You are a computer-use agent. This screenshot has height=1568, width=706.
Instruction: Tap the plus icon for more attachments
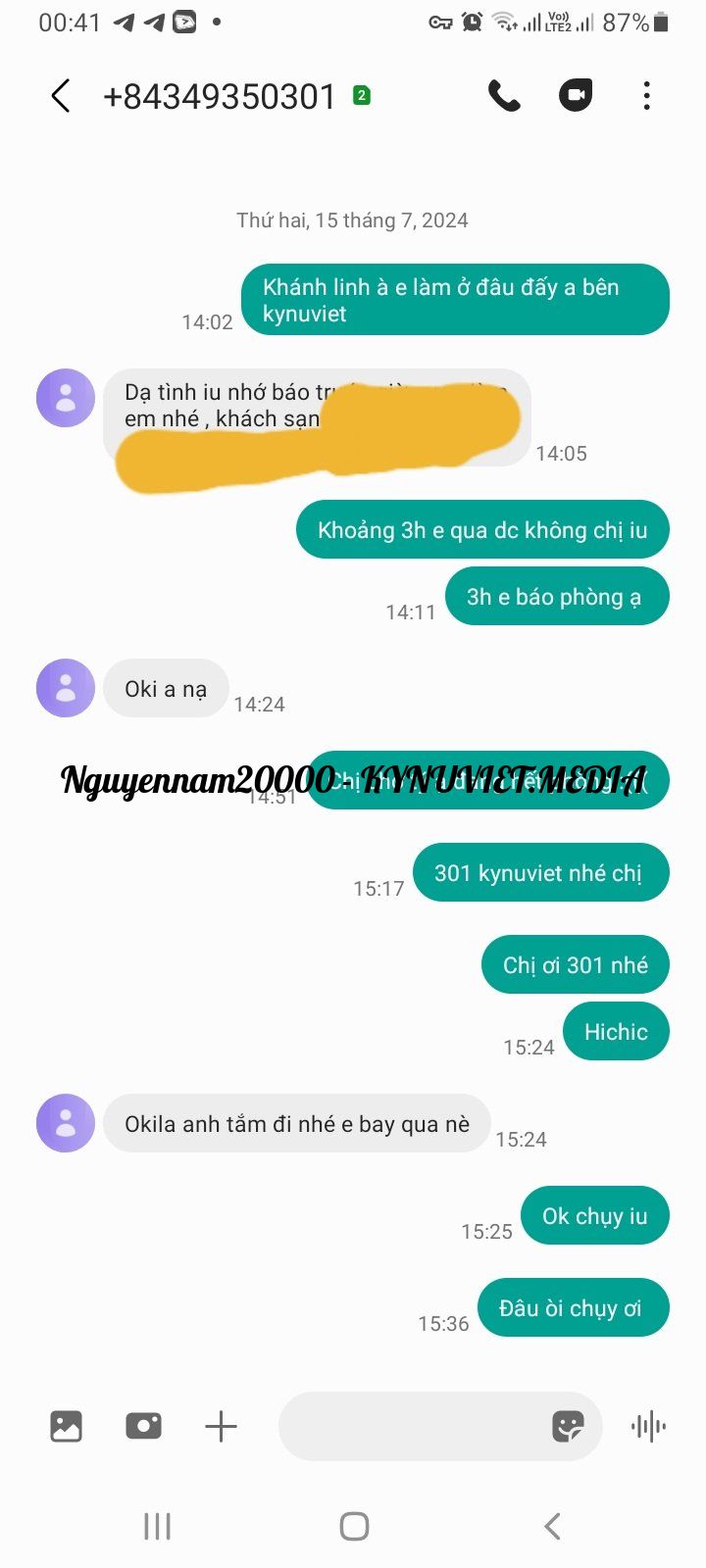[221, 1426]
